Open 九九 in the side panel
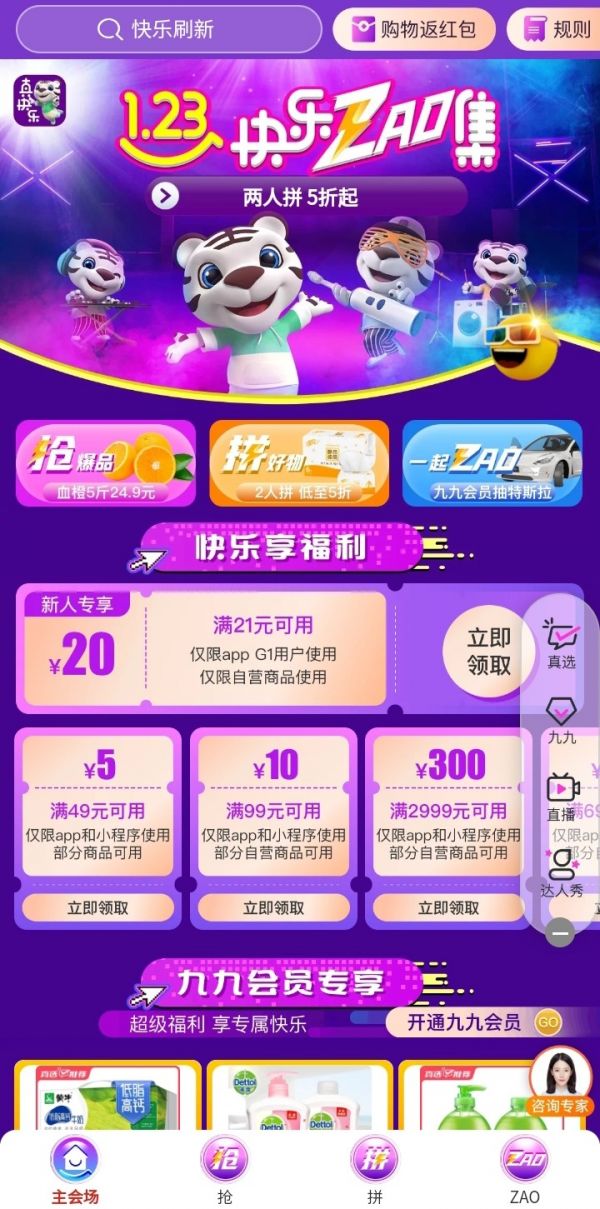 pos(562,720)
